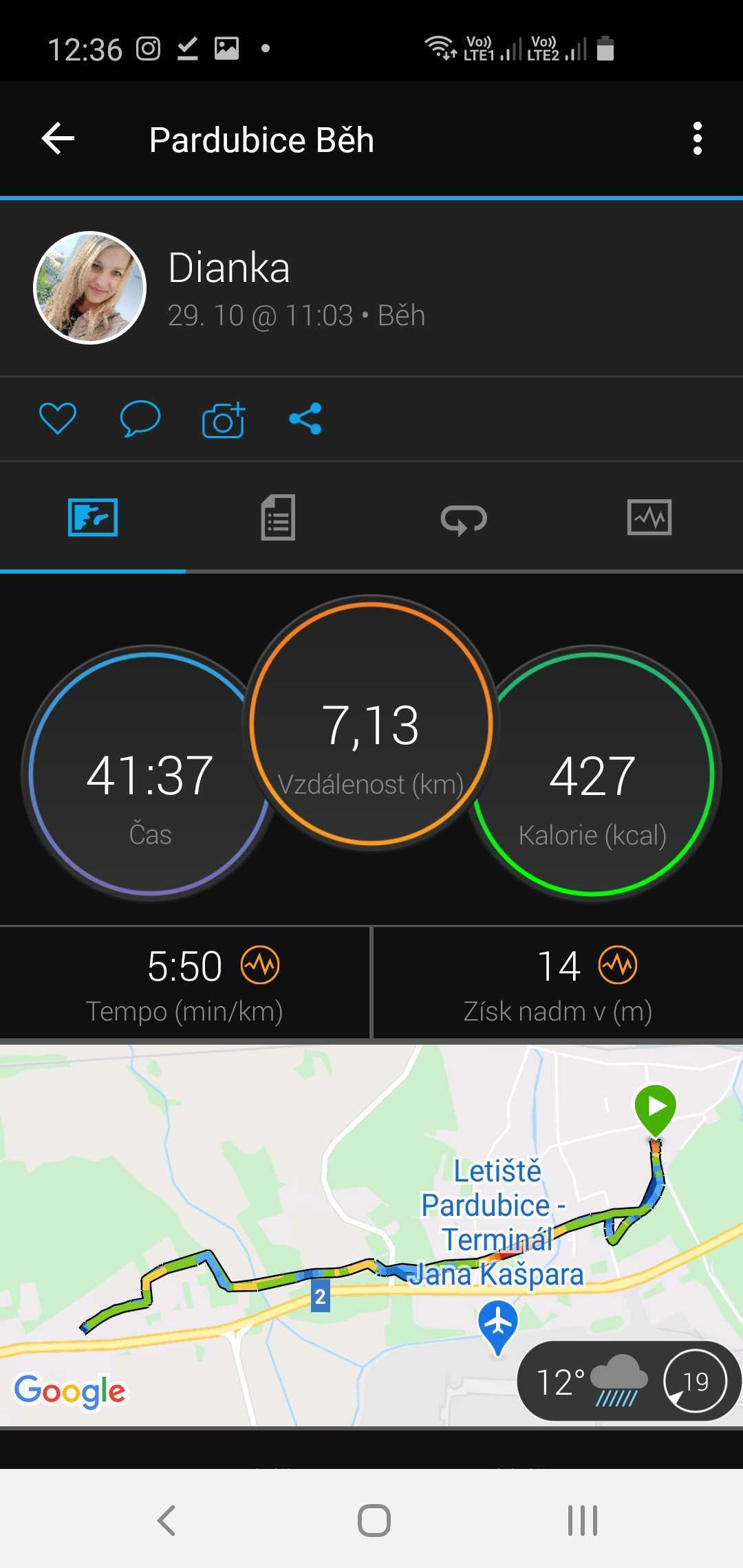Tap the system home button
Image resolution: width=743 pixels, height=1568 pixels.
pos(374,1520)
